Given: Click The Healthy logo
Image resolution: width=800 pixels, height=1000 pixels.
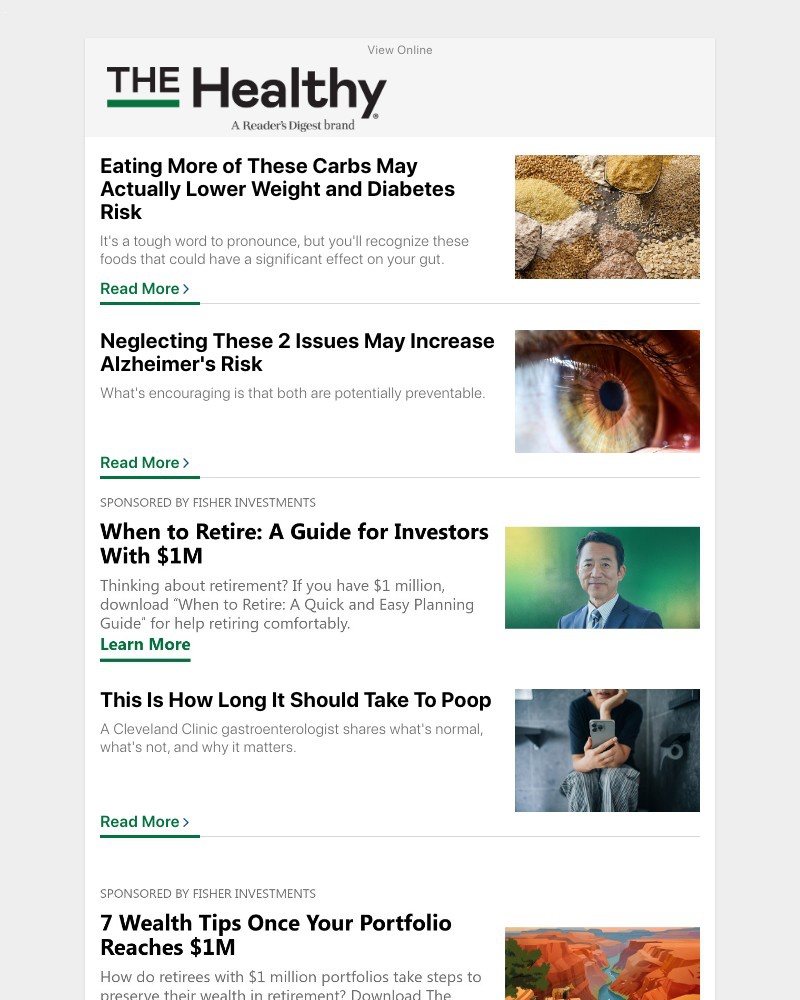Looking at the screenshot, I should point(244,94).
